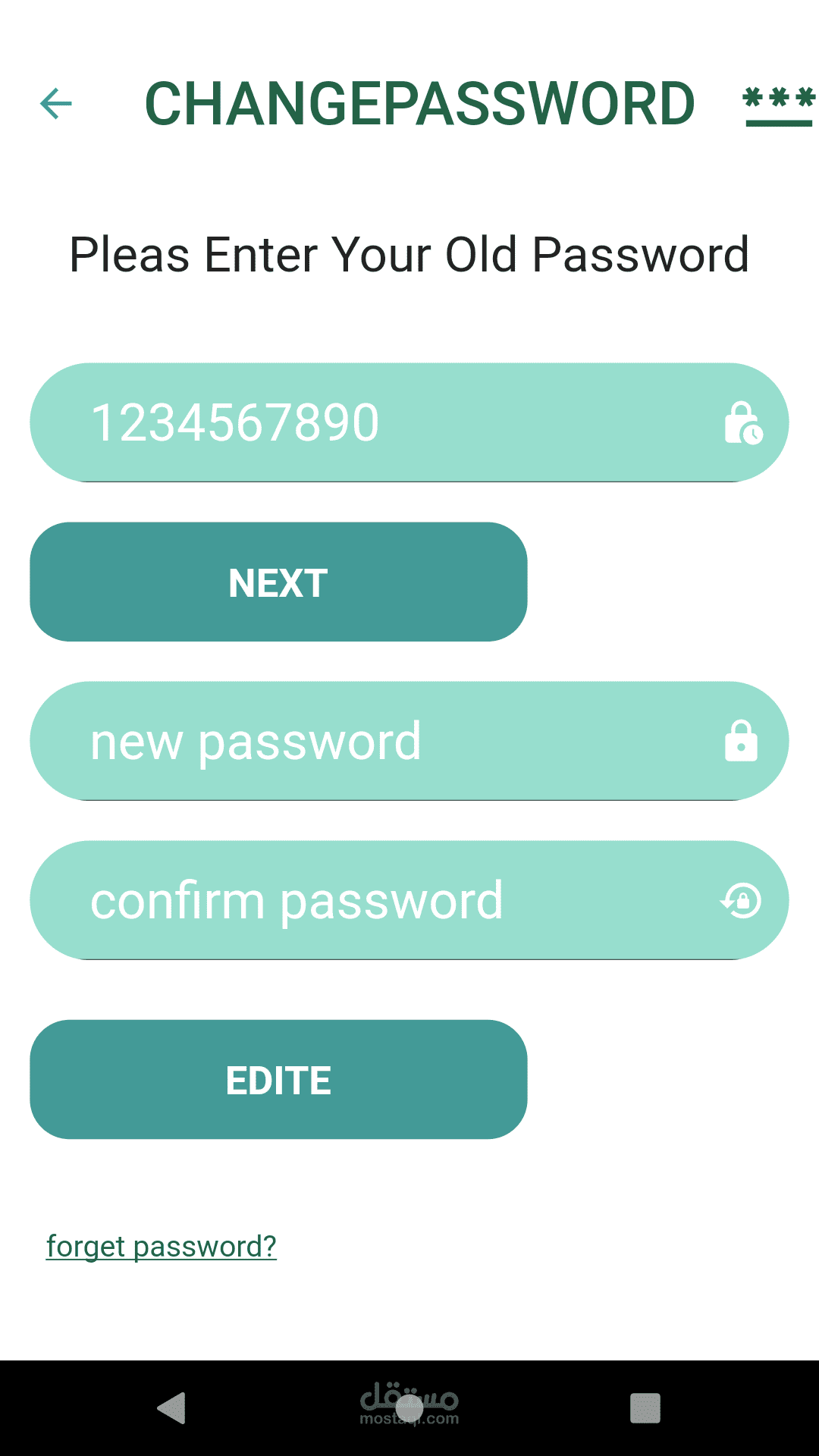Viewport: 819px width, 1456px height.
Task: Tap the system back button
Action: tap(171, 1408)
